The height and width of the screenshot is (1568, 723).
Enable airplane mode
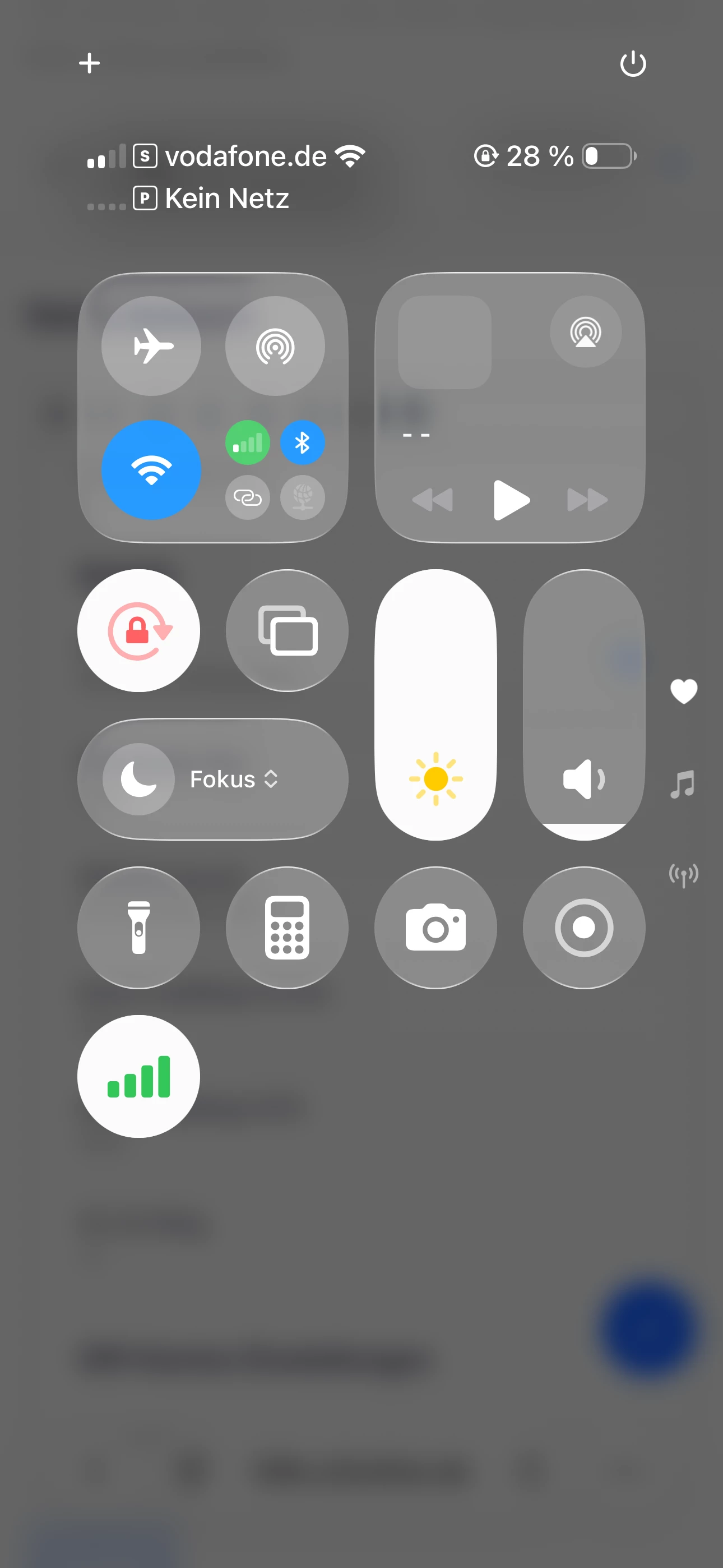(x=151, y=346)
